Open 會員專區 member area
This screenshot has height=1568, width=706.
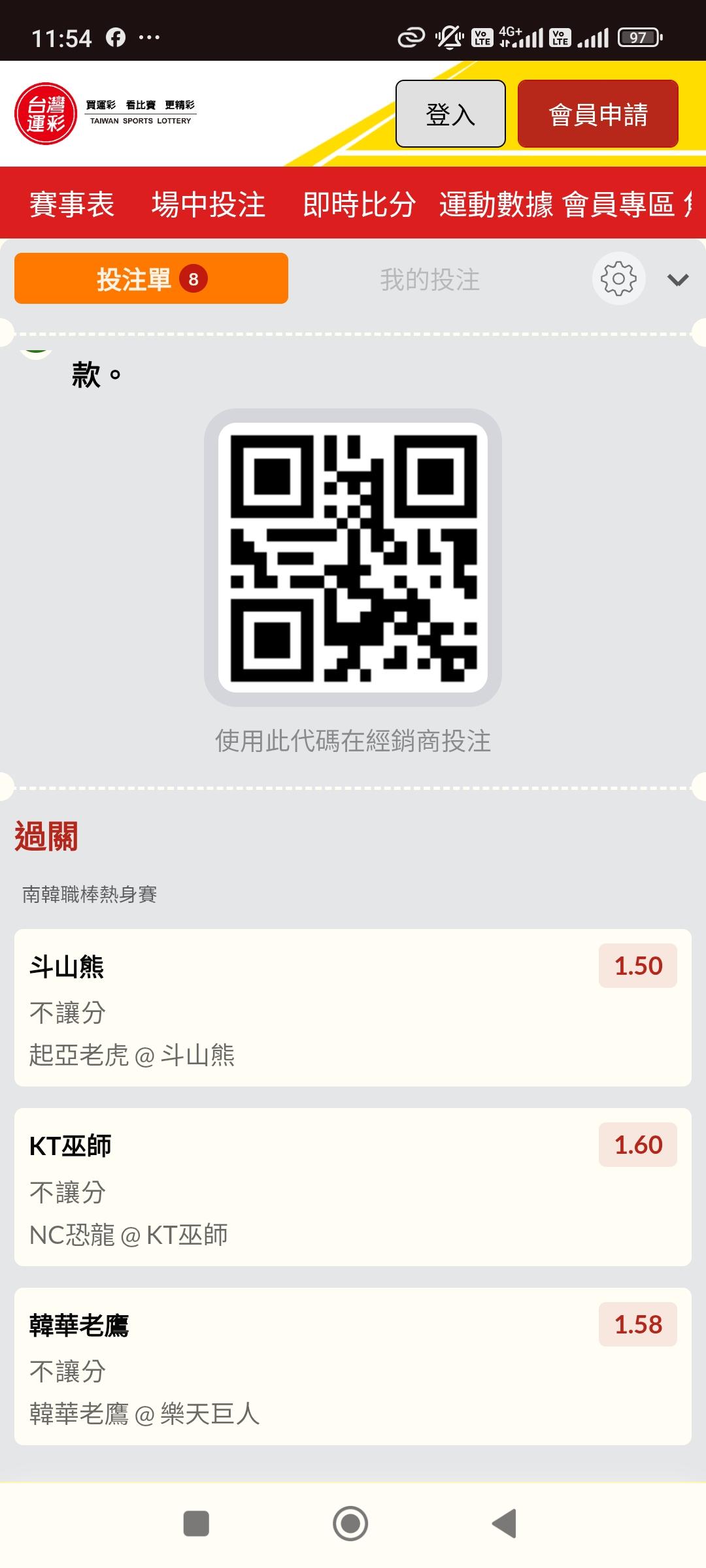618,204
